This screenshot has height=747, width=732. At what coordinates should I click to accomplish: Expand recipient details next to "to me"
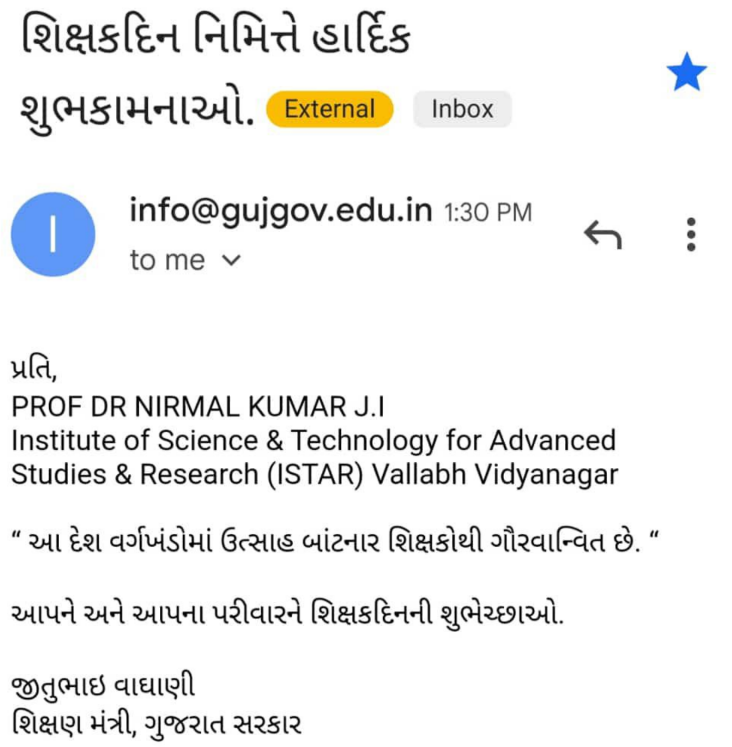click(x=231, y=261)
